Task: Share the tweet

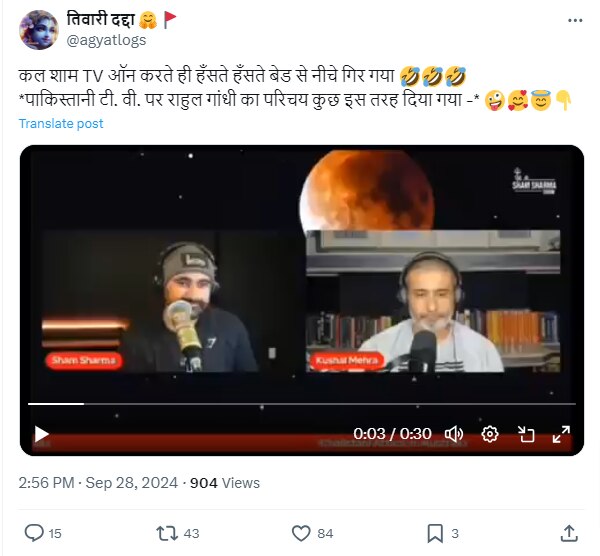Action: 569,533
